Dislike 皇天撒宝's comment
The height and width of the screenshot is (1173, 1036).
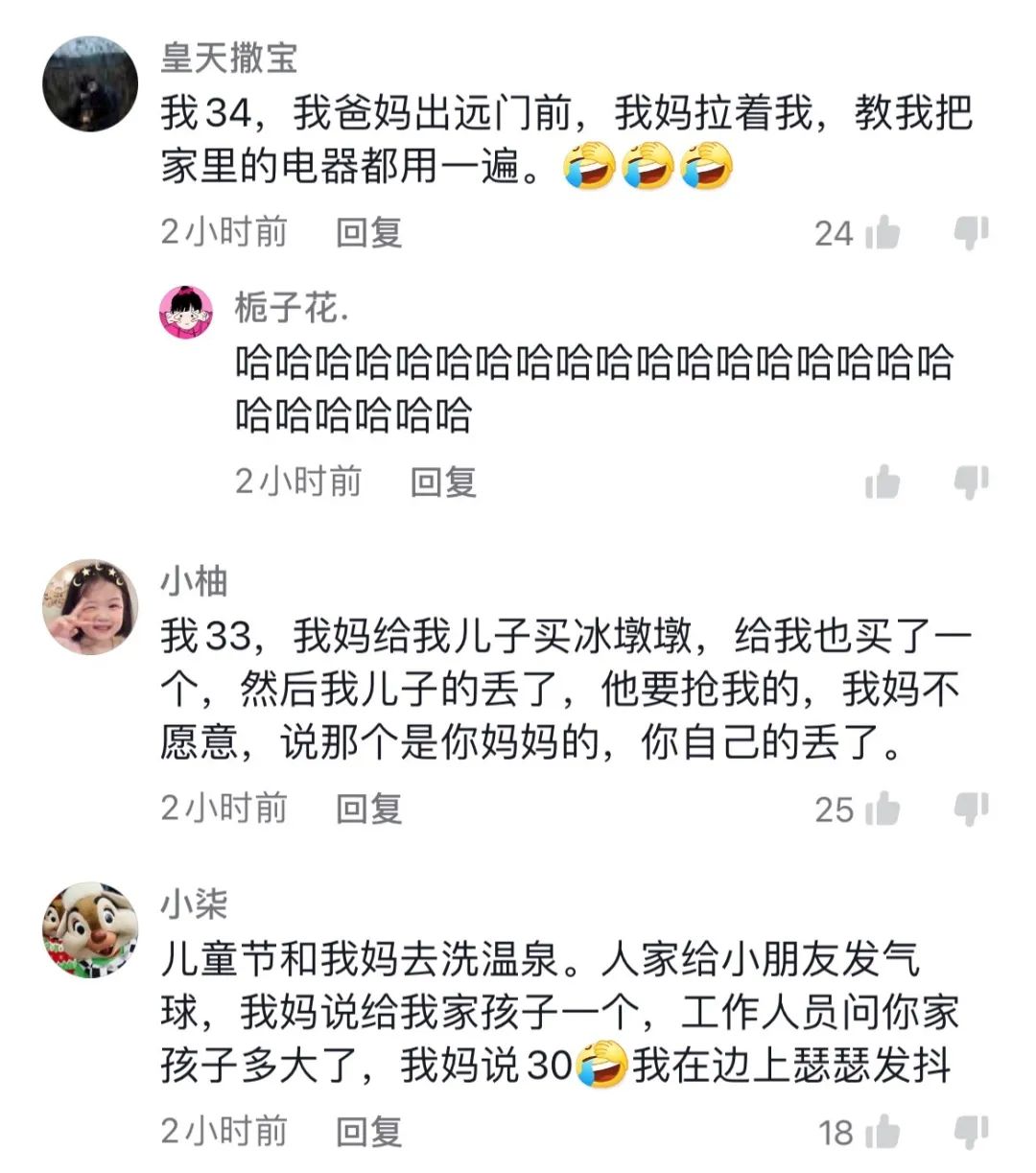[x=971, y=233]
